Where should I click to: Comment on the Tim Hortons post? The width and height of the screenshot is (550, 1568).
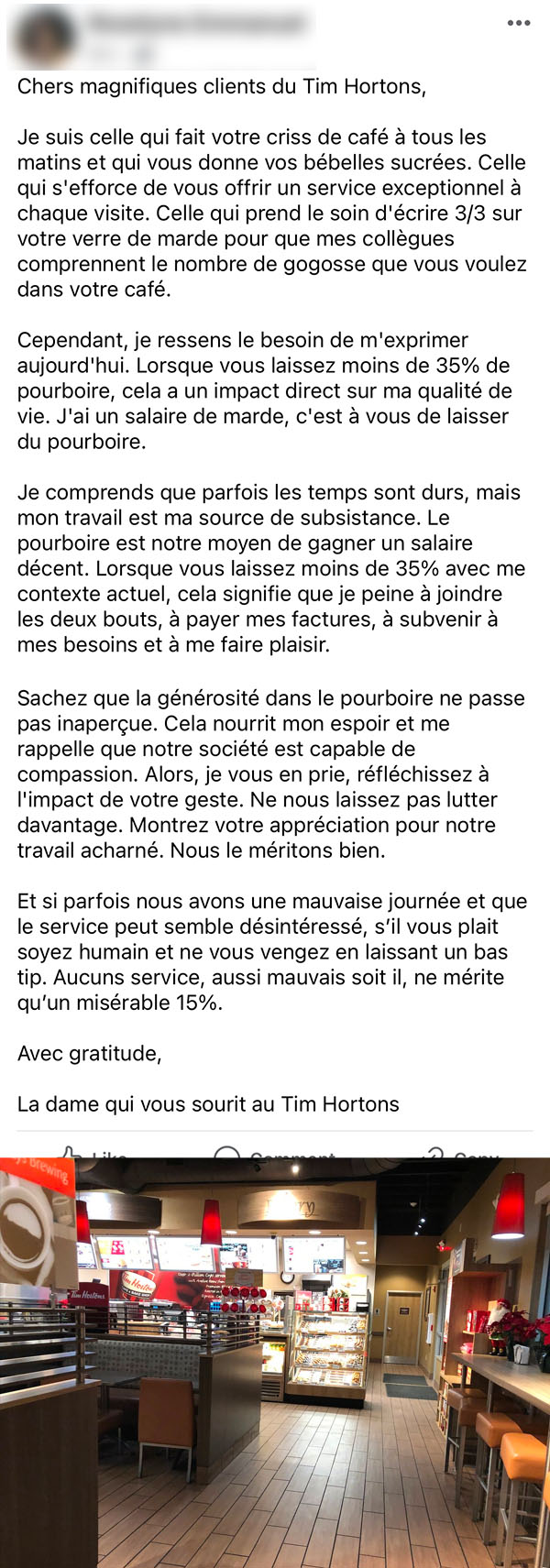click(275, 1151)
